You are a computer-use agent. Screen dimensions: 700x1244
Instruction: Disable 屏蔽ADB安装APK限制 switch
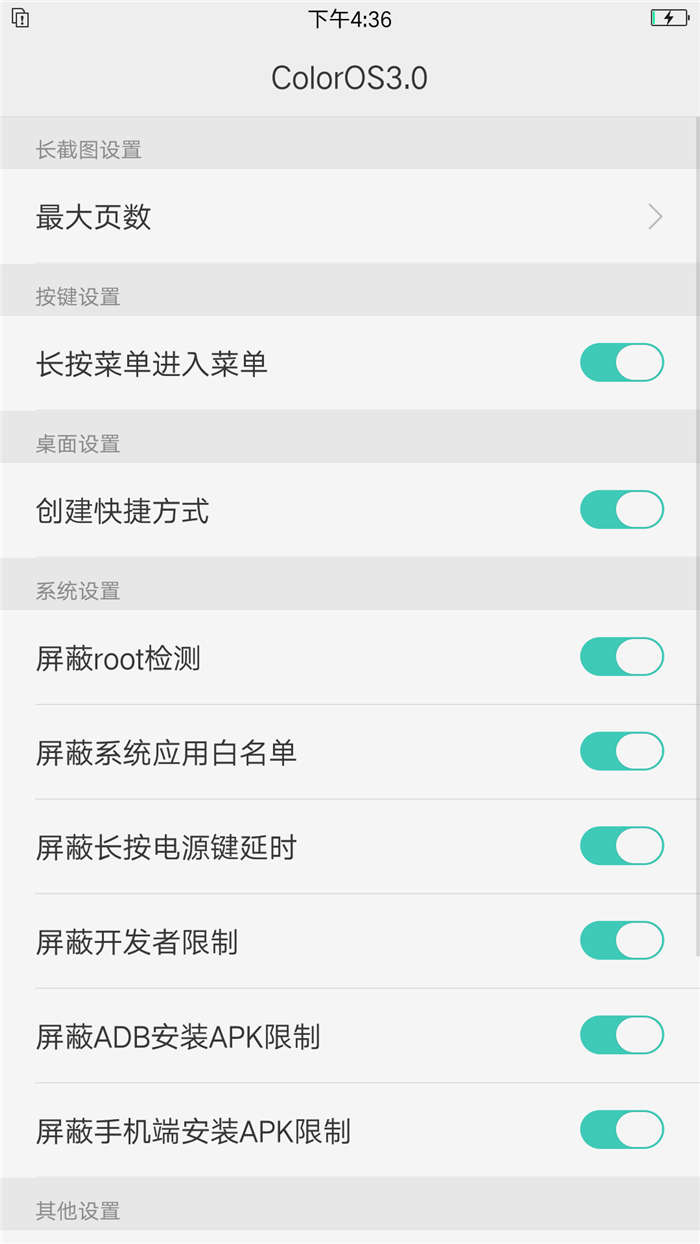(621, 1035)
